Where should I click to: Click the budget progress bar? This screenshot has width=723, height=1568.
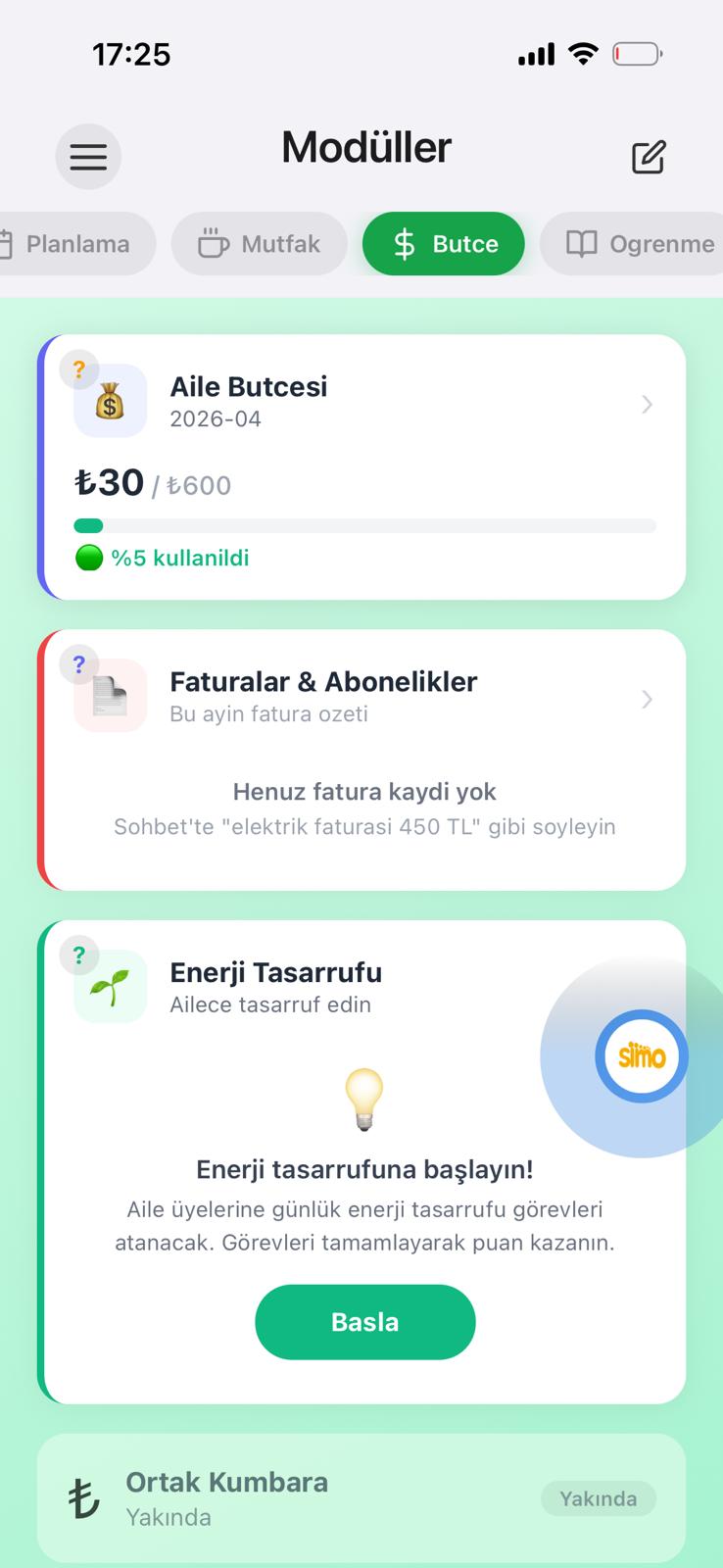tap(364, 525)
